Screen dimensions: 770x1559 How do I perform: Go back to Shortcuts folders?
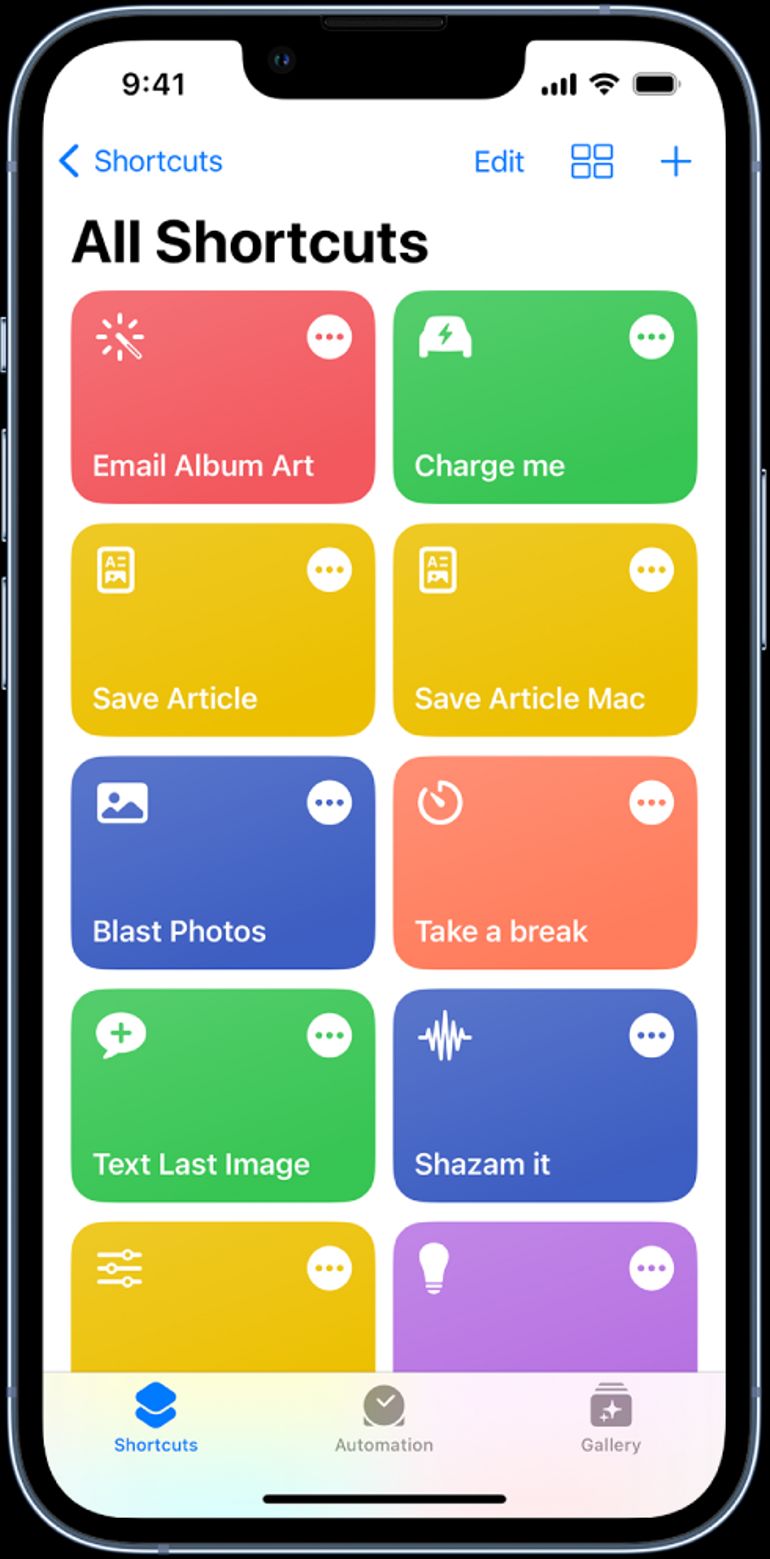[141, 161]
